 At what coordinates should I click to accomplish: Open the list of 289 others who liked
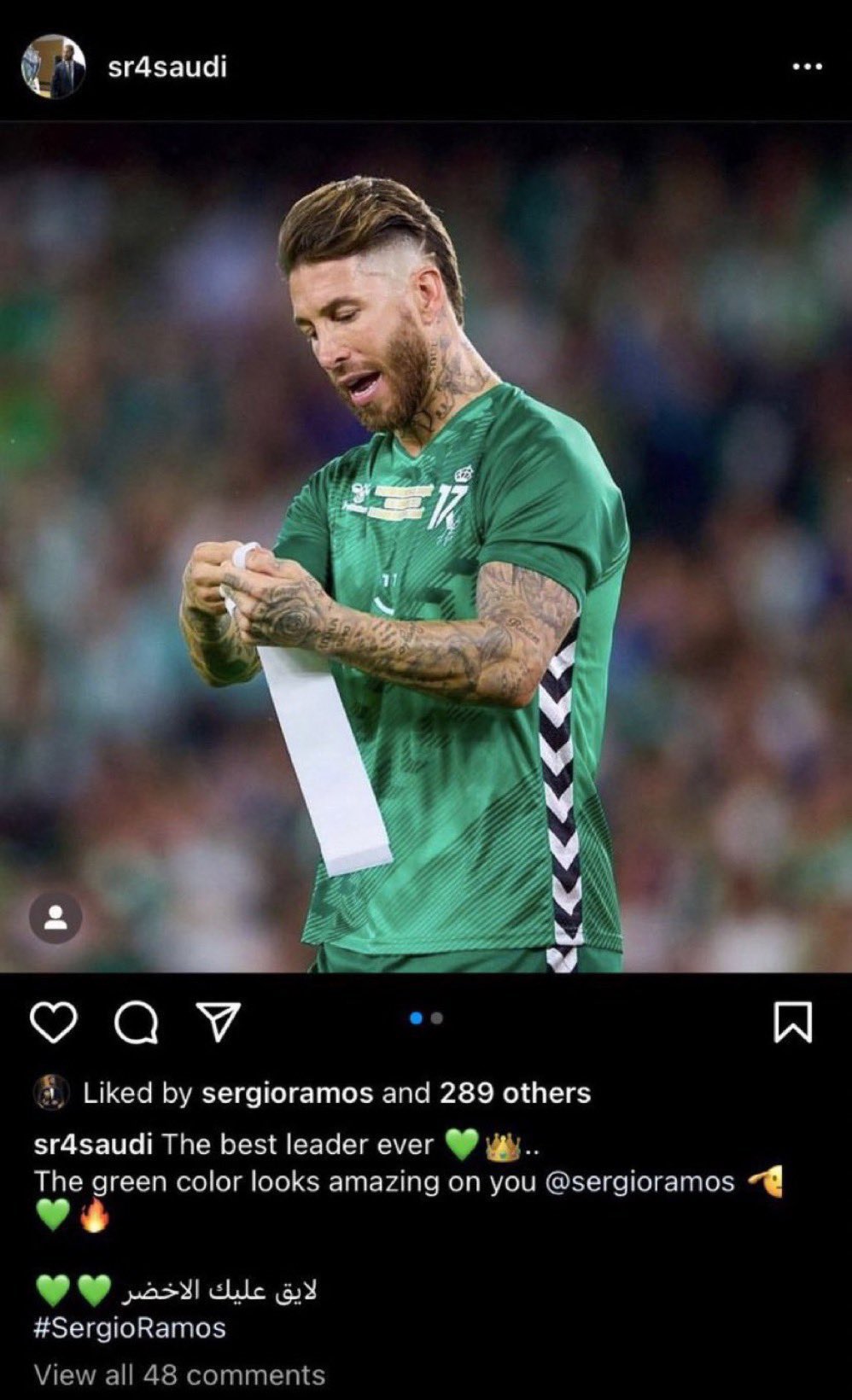point(515,1093)
